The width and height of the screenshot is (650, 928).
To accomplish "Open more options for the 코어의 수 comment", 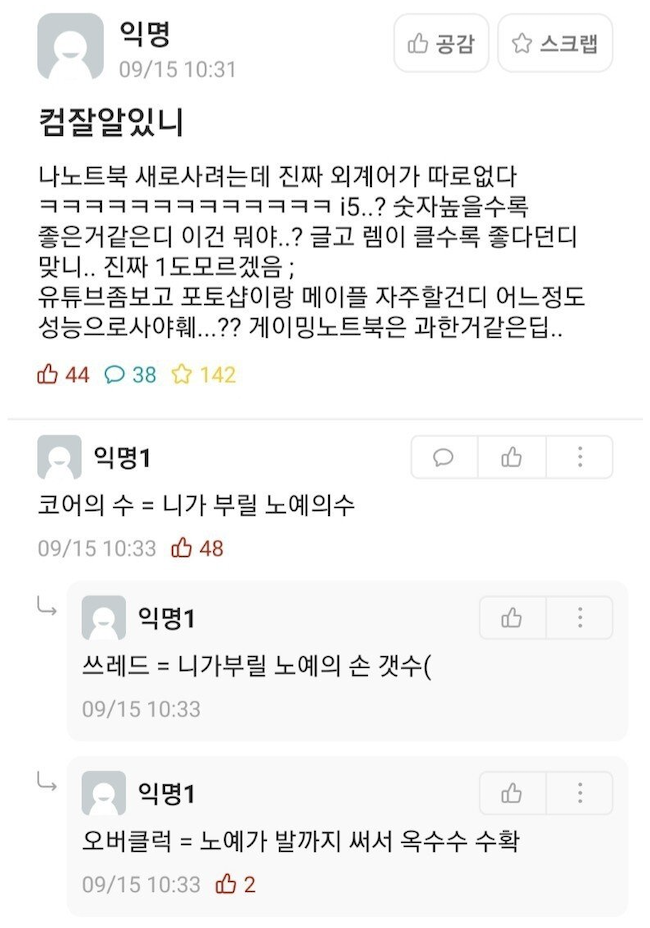I will click(580, 457).
